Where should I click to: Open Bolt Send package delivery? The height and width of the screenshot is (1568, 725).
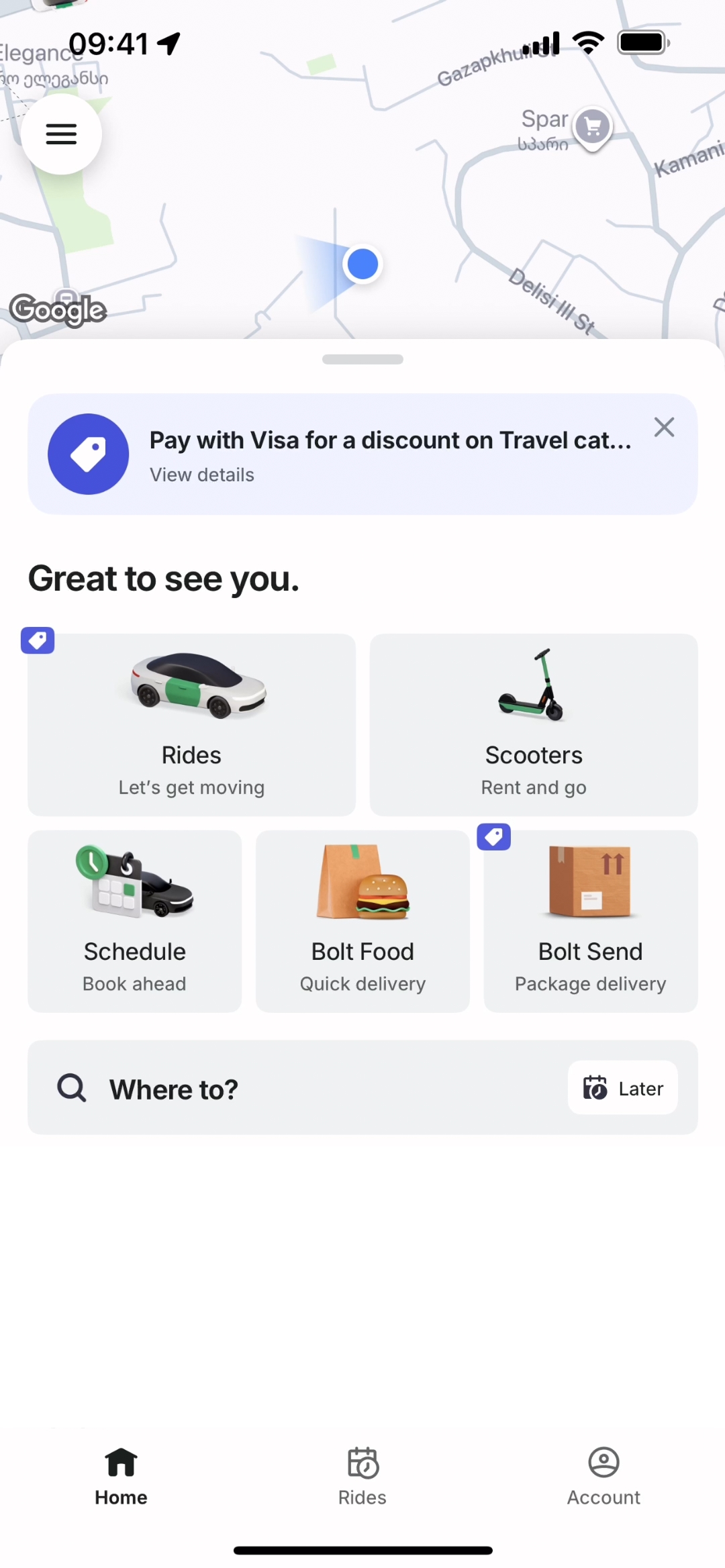pyautogui.click(x=591, y=921)
